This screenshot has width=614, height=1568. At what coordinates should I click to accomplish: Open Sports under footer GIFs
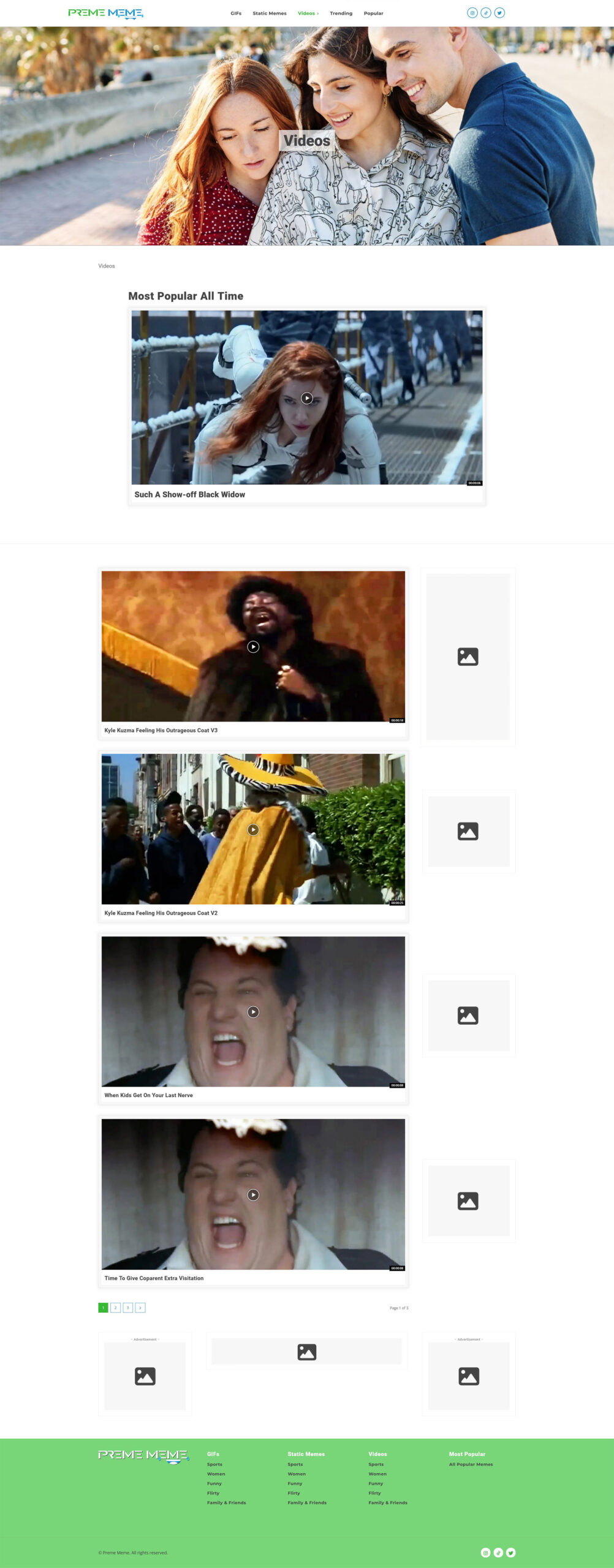214,1464
